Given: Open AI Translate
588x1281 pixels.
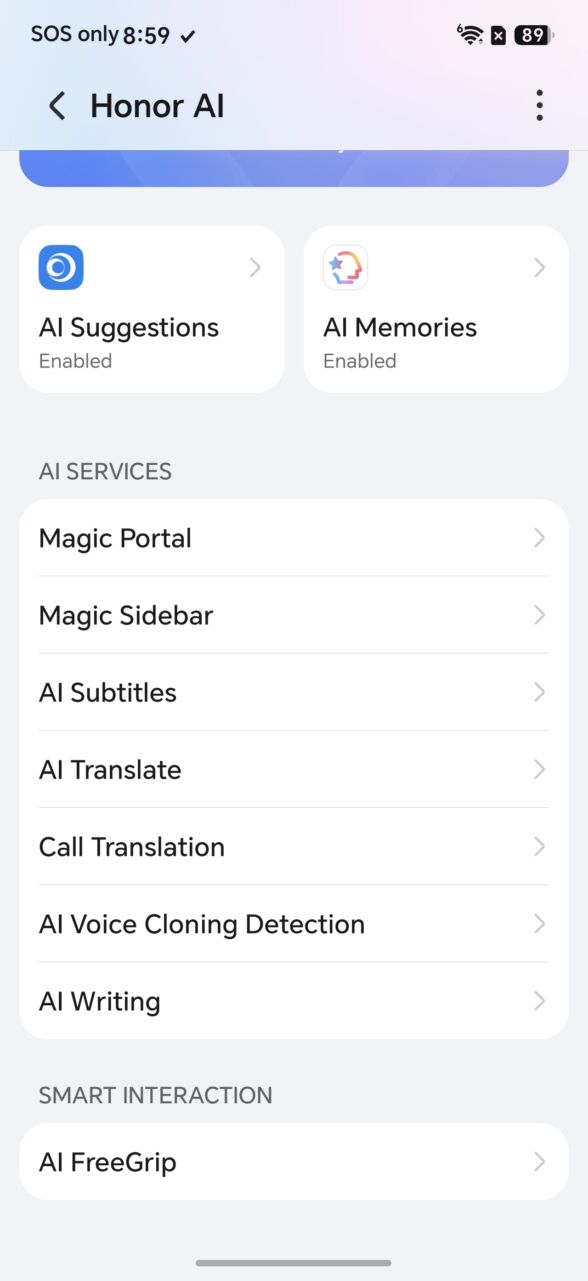Looking at the screenshot, I should click(x=294, y=770).
